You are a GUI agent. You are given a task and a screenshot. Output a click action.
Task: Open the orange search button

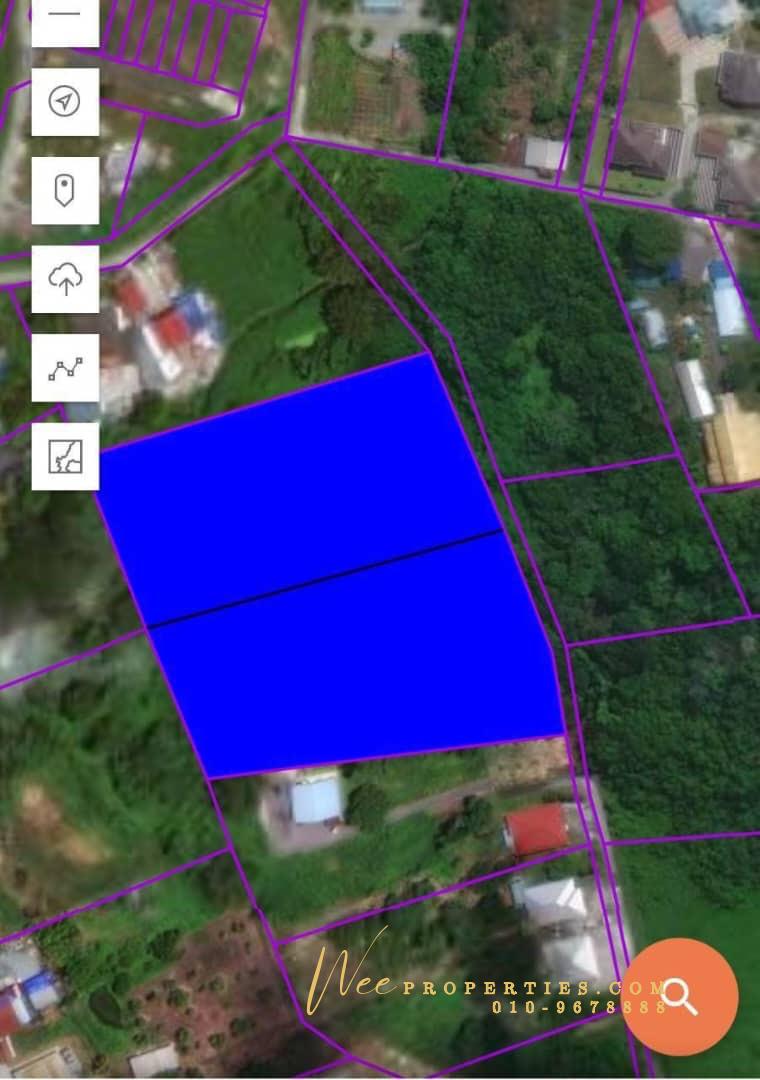point(680,996)
